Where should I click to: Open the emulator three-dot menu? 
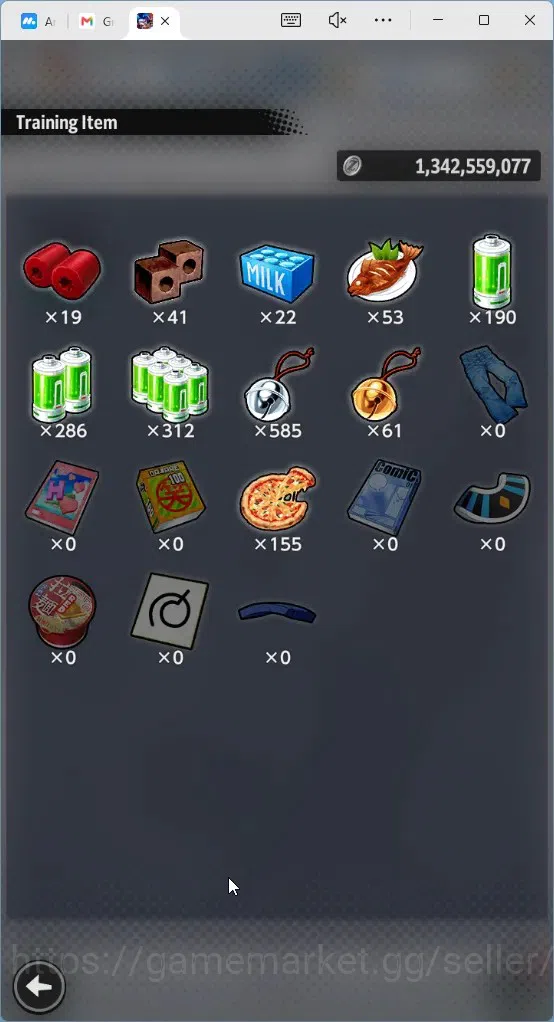(x=383, y=20)
